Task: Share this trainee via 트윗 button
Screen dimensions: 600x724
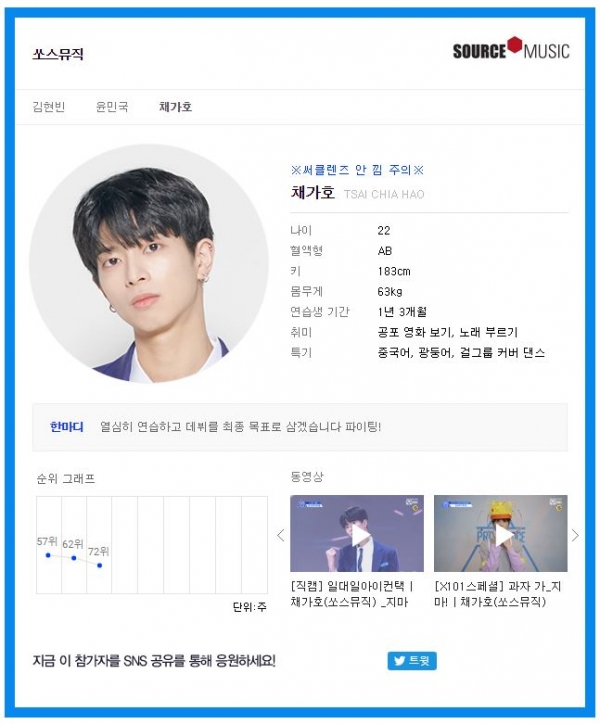Action: point(412,661)
